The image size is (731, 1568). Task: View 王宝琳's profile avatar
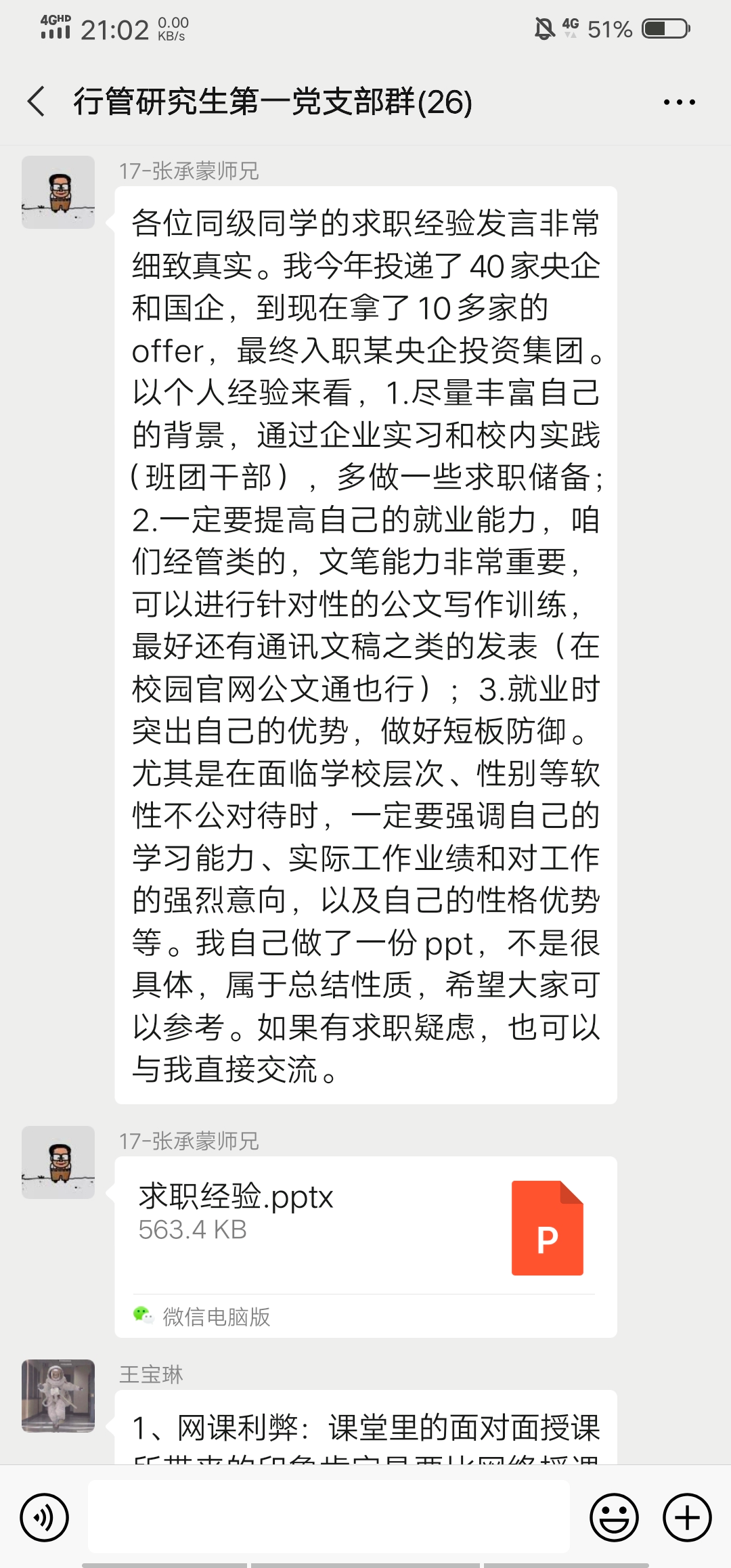(x=58, y=1395)
